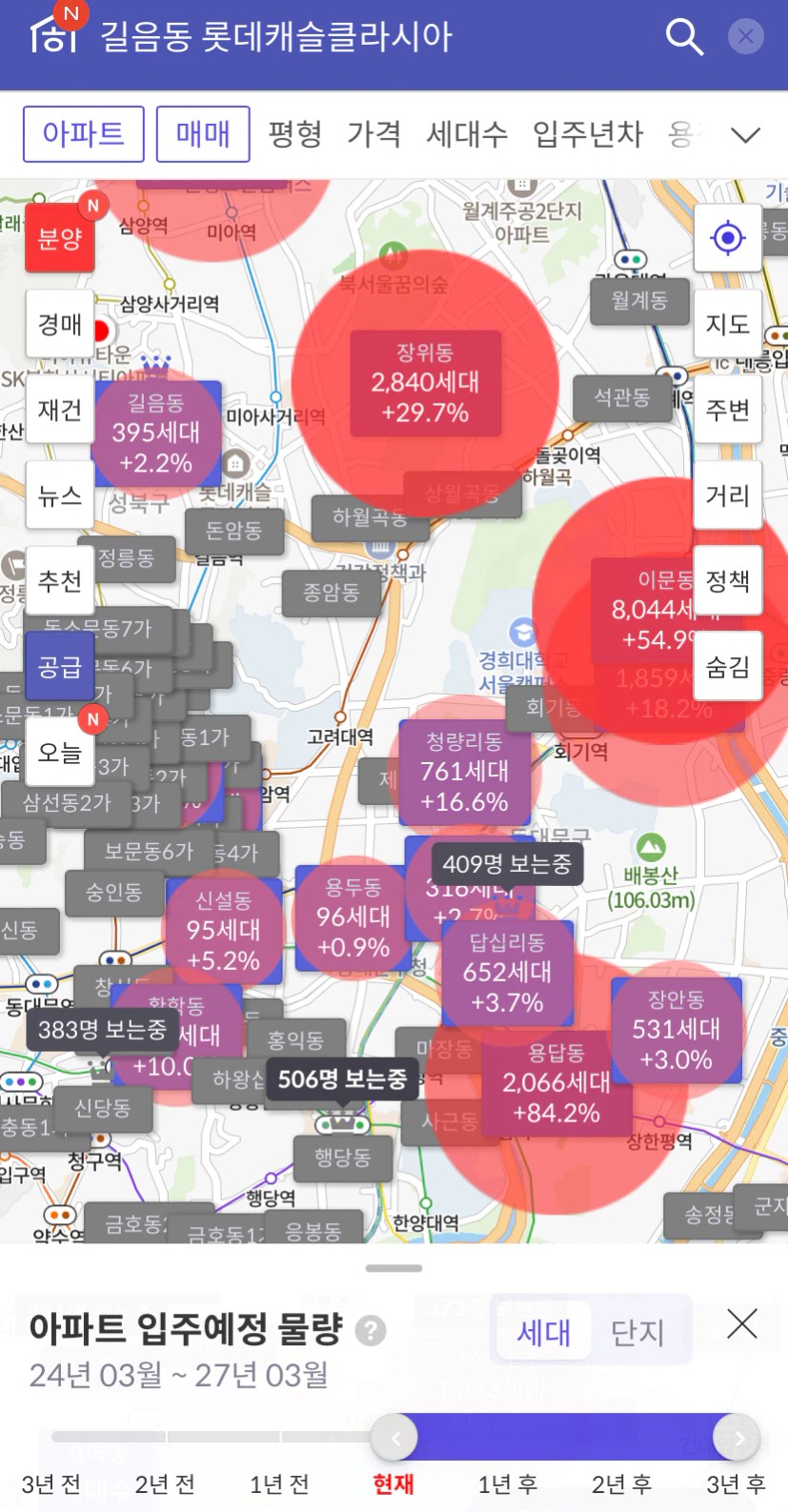Close the 입주예정 물량 panel
788x1512 pixels.
741,1324
